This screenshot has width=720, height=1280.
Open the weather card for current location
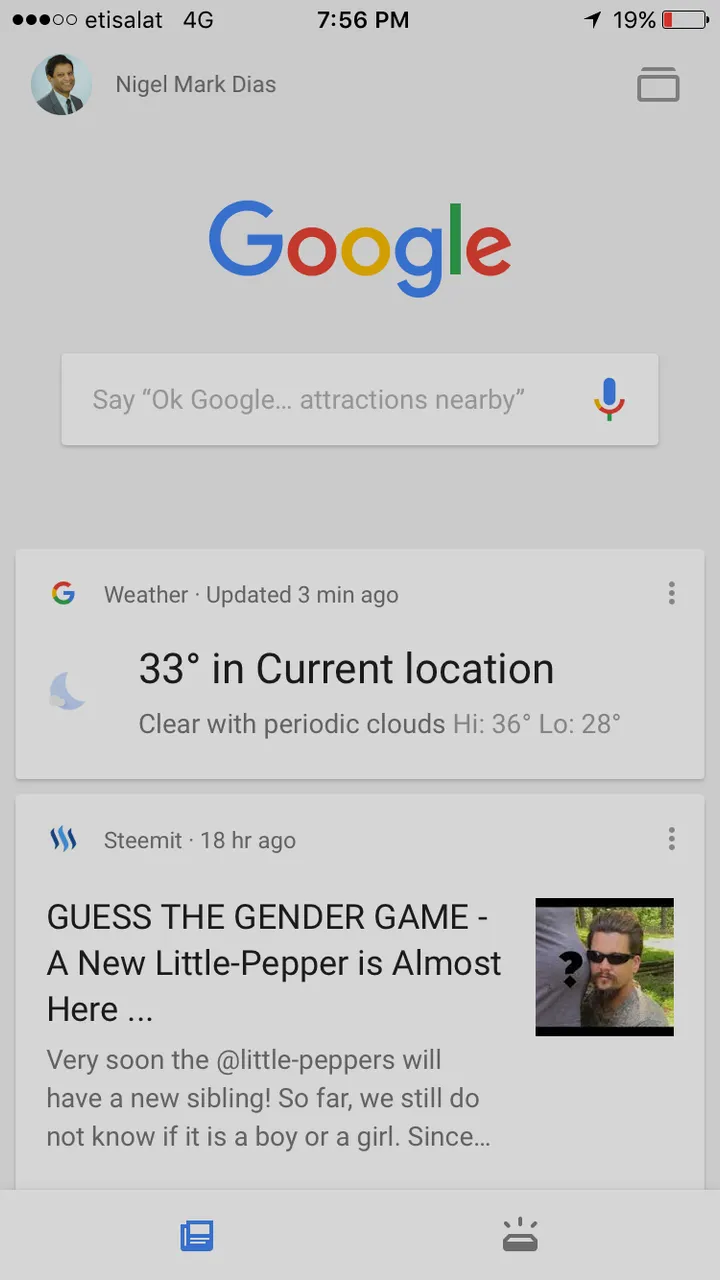point(346,670)
